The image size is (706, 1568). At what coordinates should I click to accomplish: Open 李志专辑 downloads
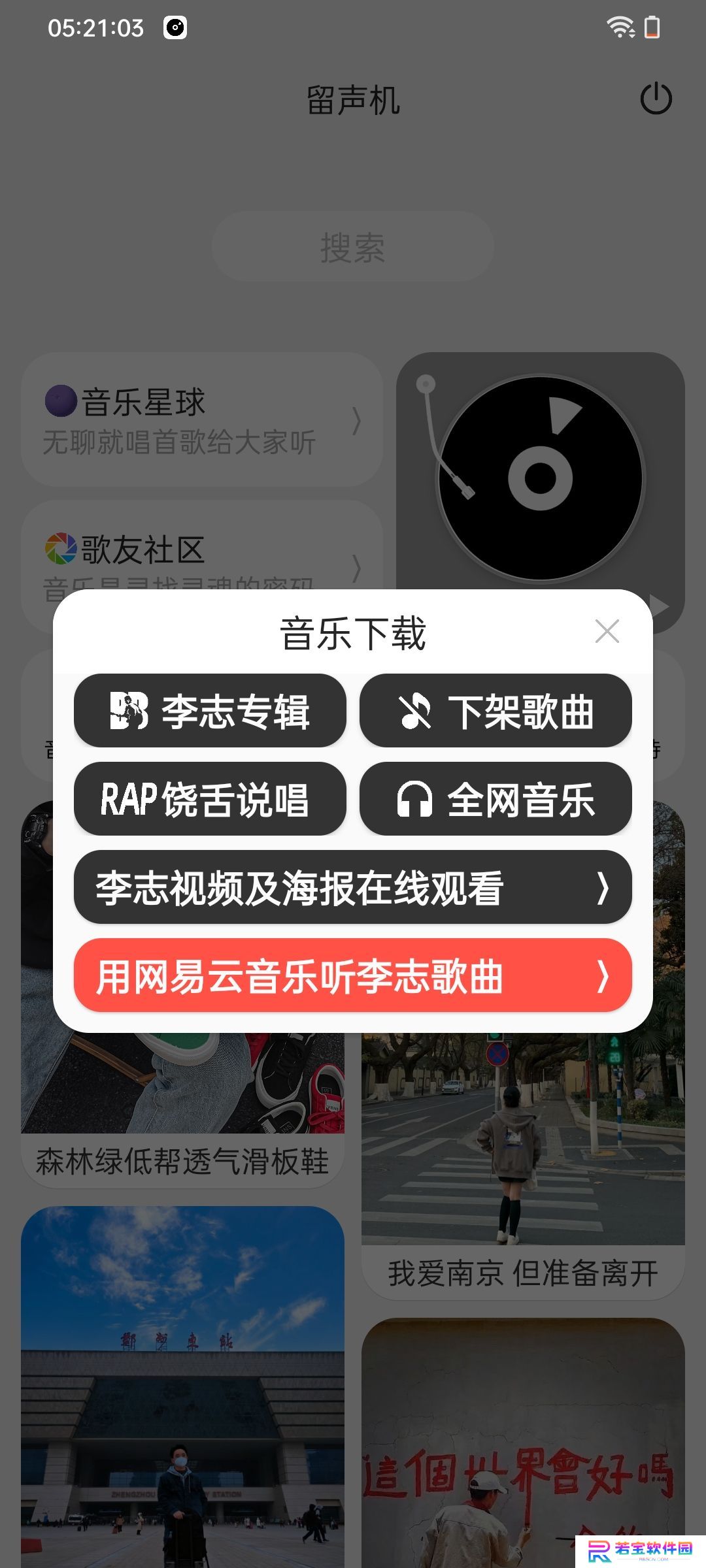pyautogui.click(x=210, y=710)
